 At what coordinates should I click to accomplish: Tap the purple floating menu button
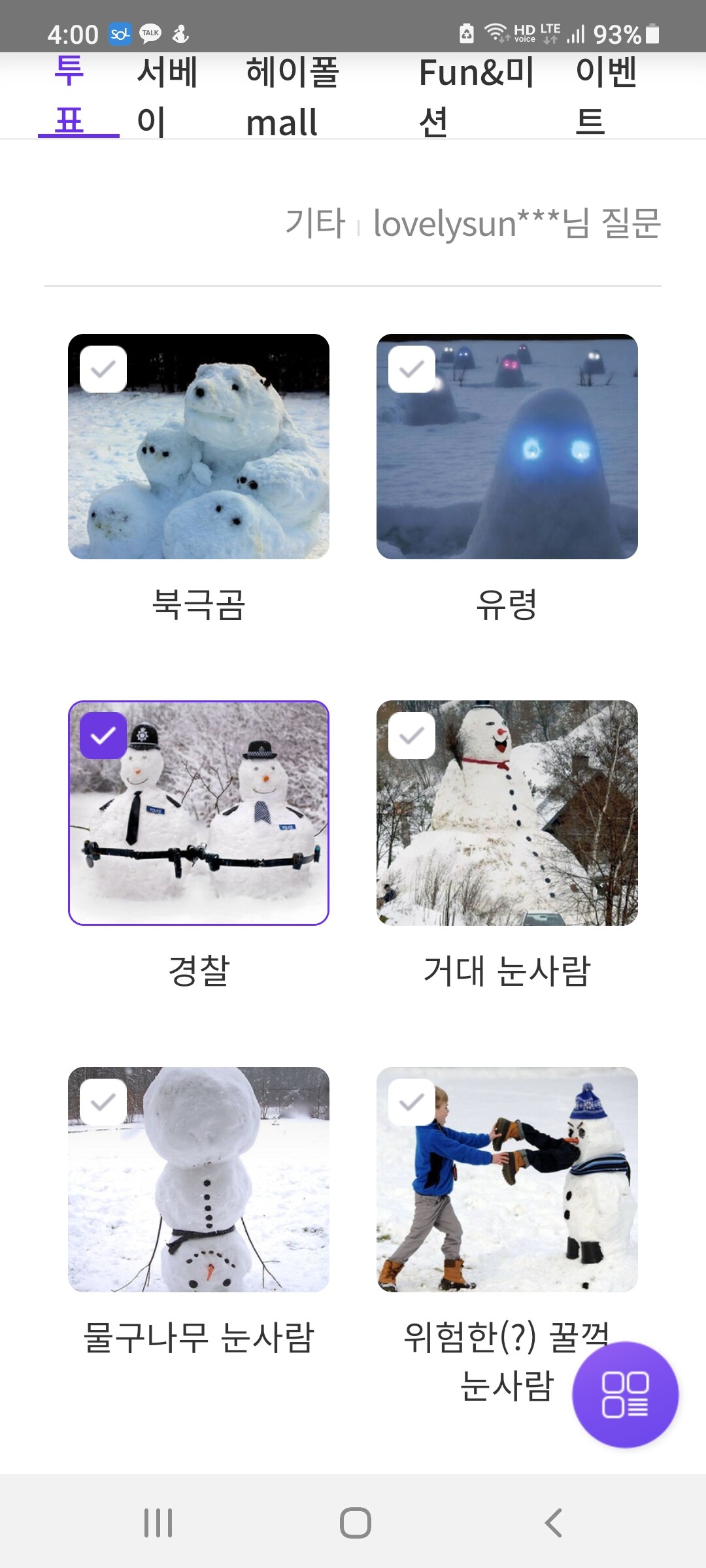click(625, 1394)
